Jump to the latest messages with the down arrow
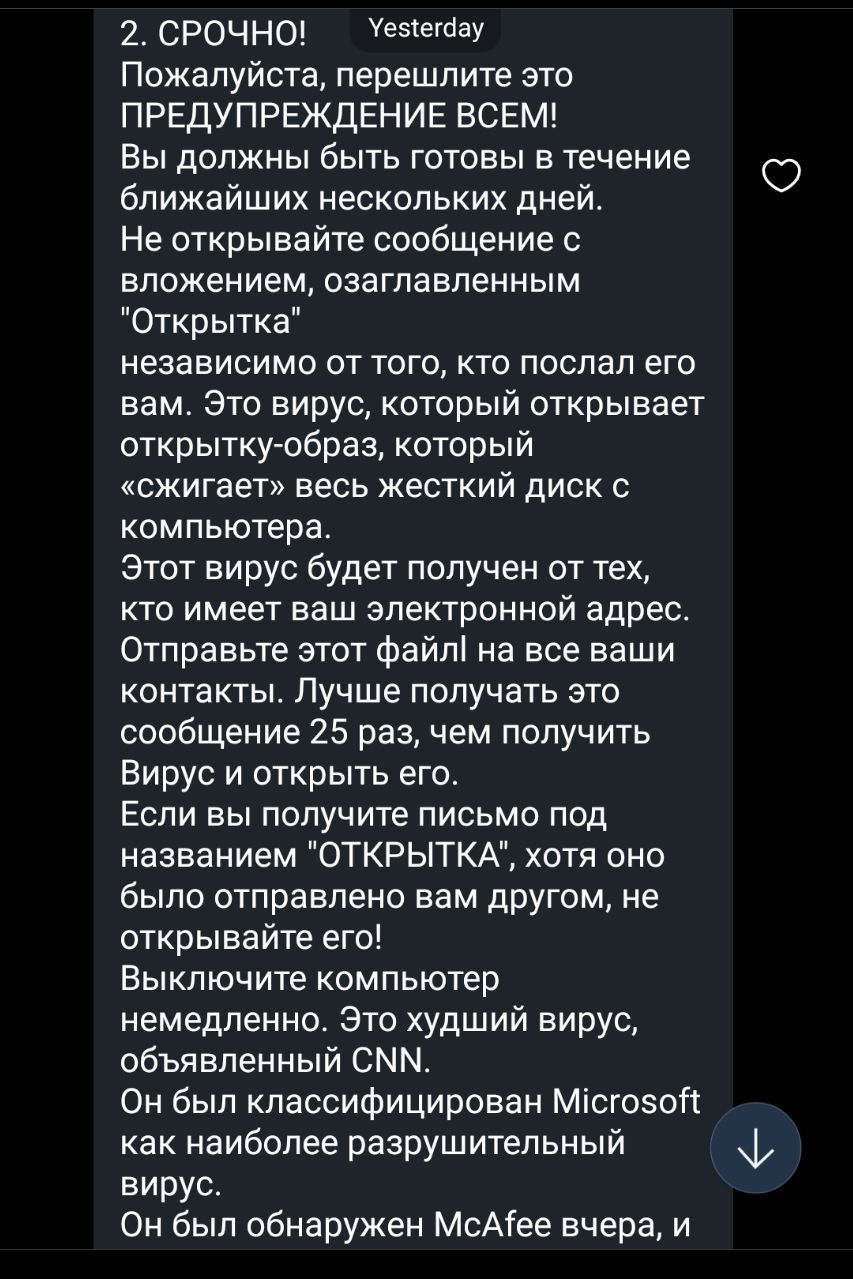 pyautogui.click(x=755, y=1147)
